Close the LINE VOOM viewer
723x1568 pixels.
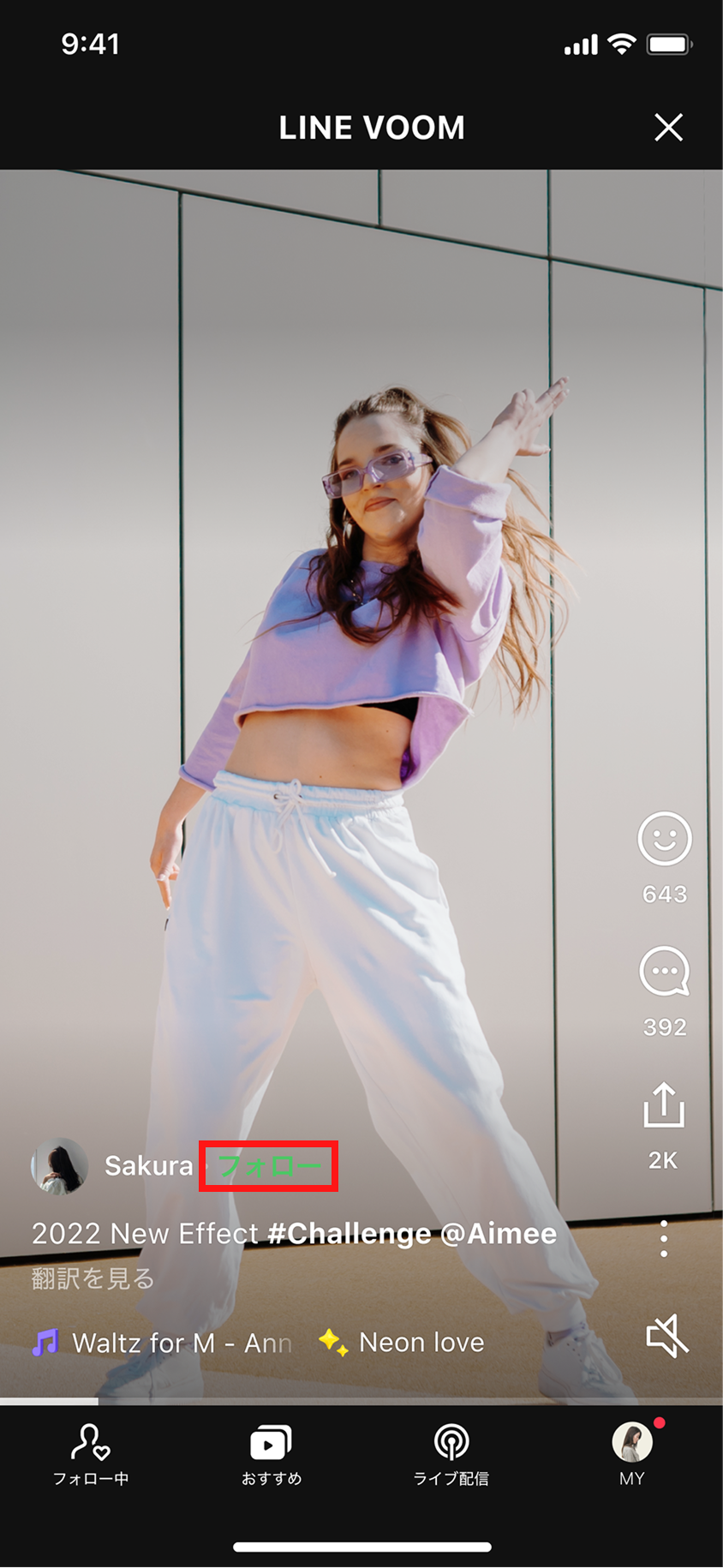pyautogui.click(x=668, y=128)
